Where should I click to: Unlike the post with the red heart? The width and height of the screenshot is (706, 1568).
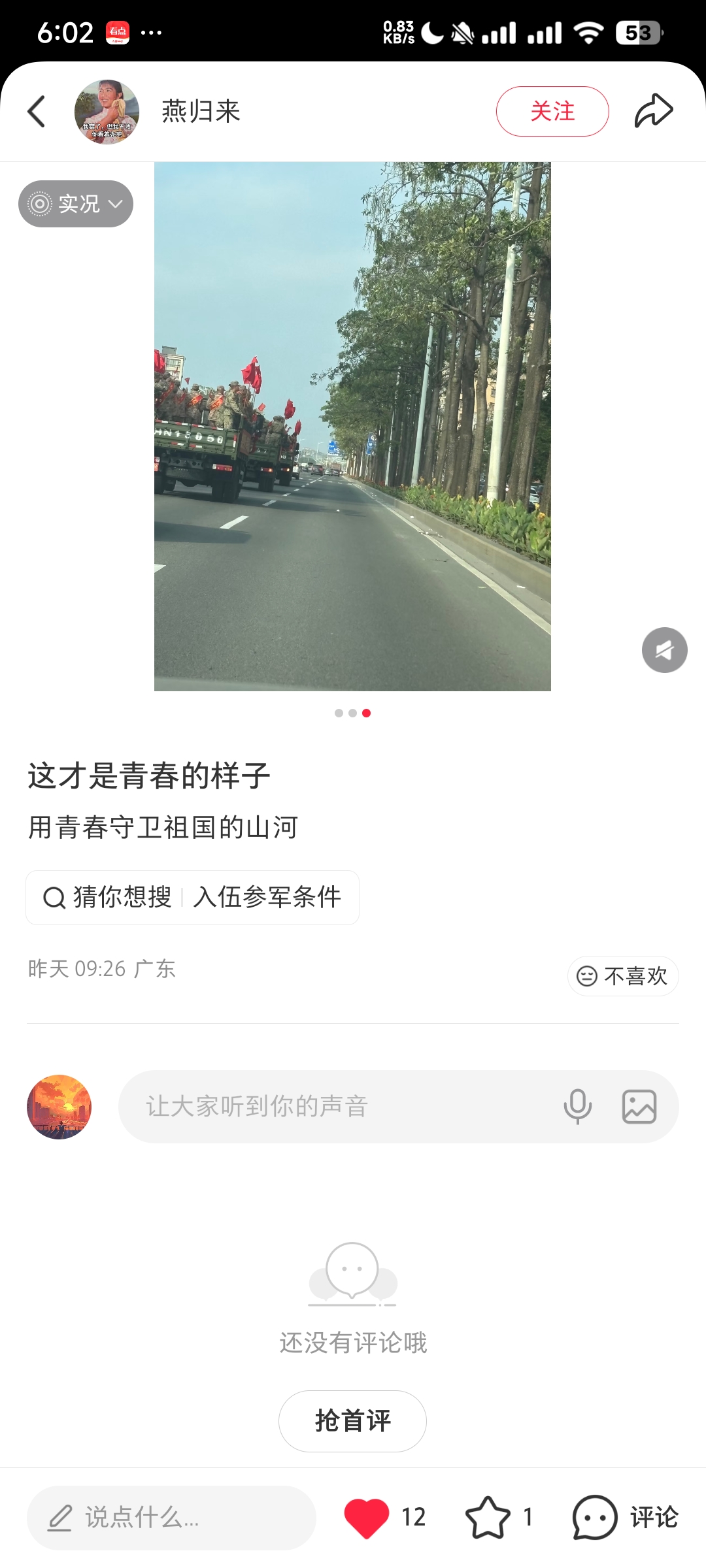click(367, 1517)
